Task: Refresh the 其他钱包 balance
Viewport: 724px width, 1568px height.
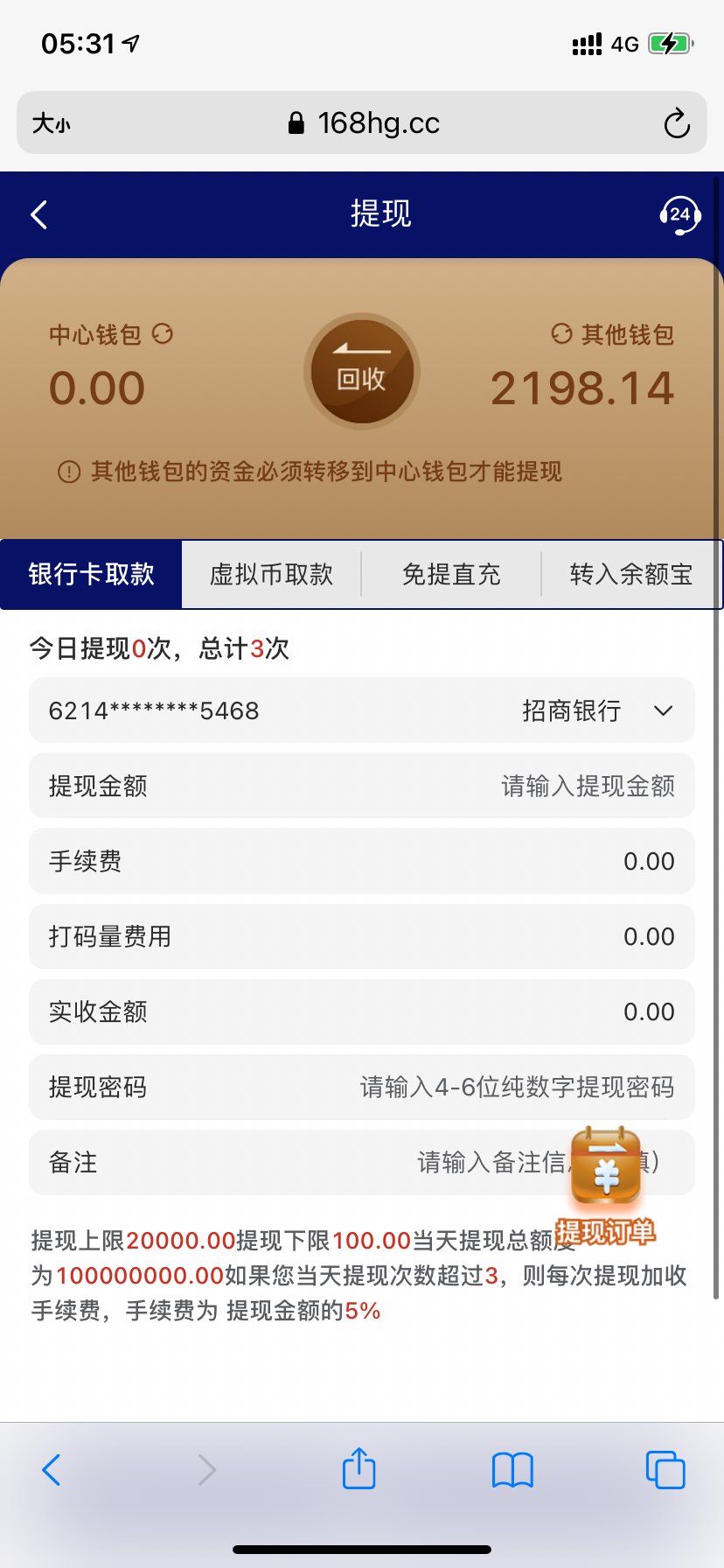Action: pos(561,333)
